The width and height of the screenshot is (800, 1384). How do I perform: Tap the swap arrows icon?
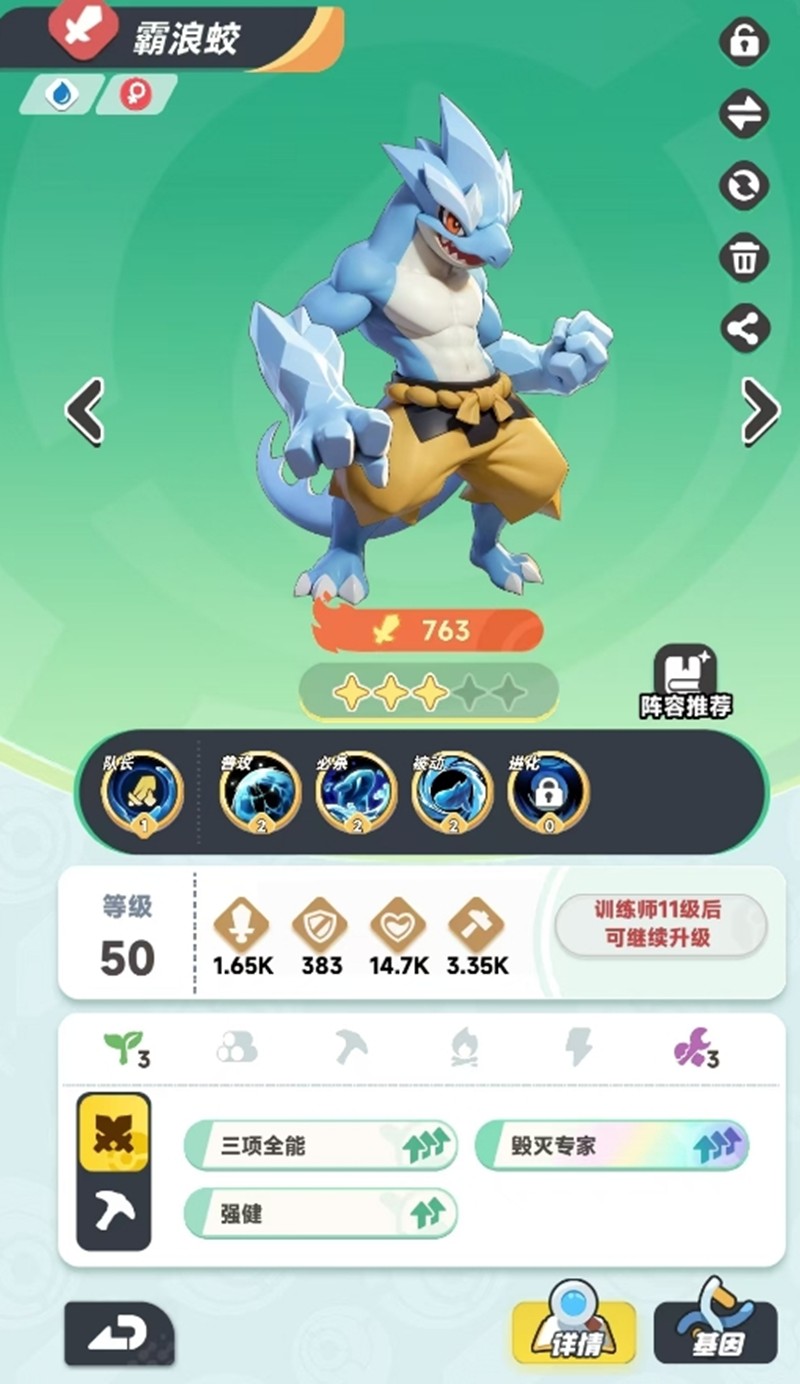(744, 113)
